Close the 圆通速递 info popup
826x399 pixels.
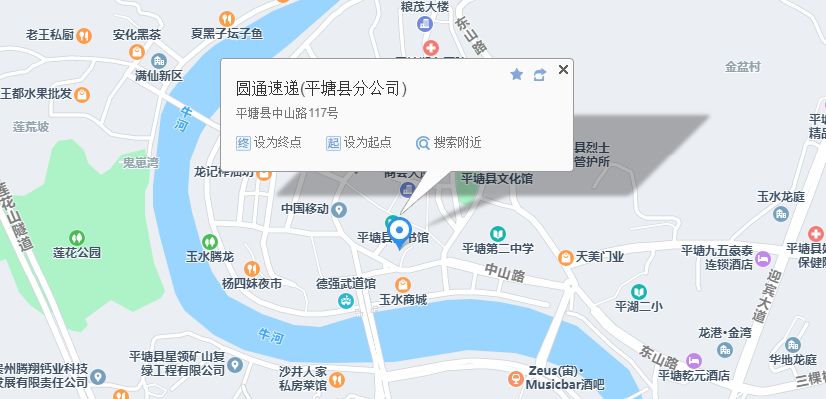click(x=563, y=69)
